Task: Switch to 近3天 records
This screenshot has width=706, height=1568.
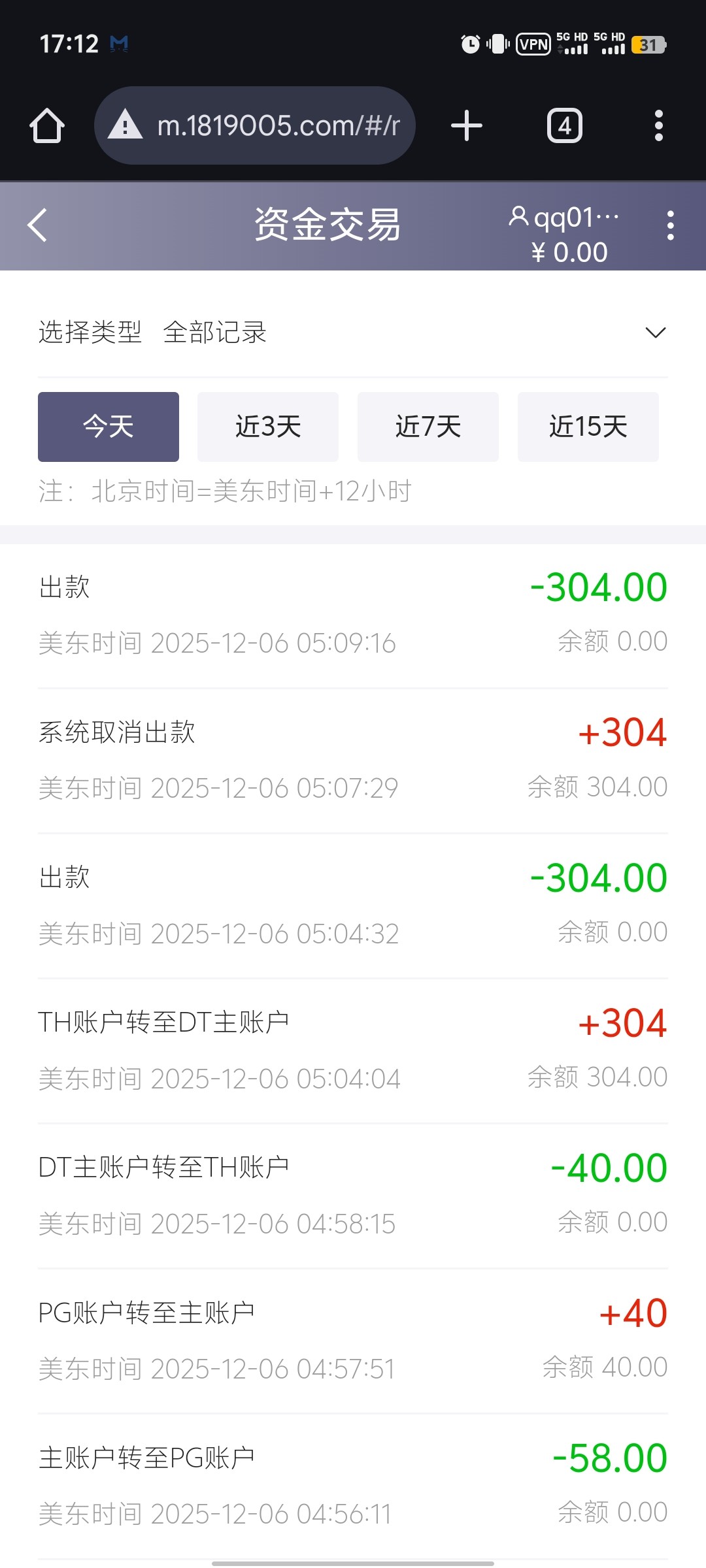Action: (x=268, y=427)
